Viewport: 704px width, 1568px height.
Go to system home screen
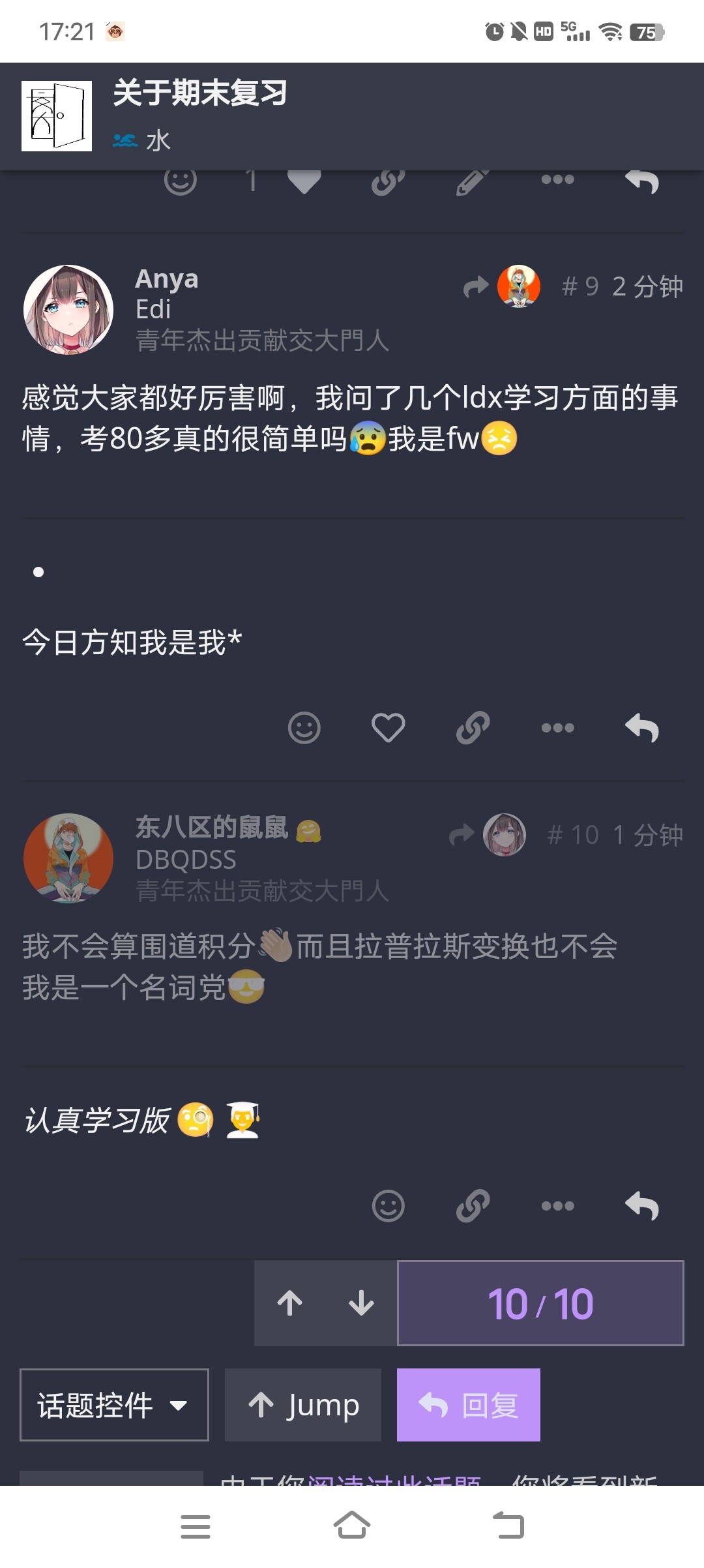click(352, 1526)
